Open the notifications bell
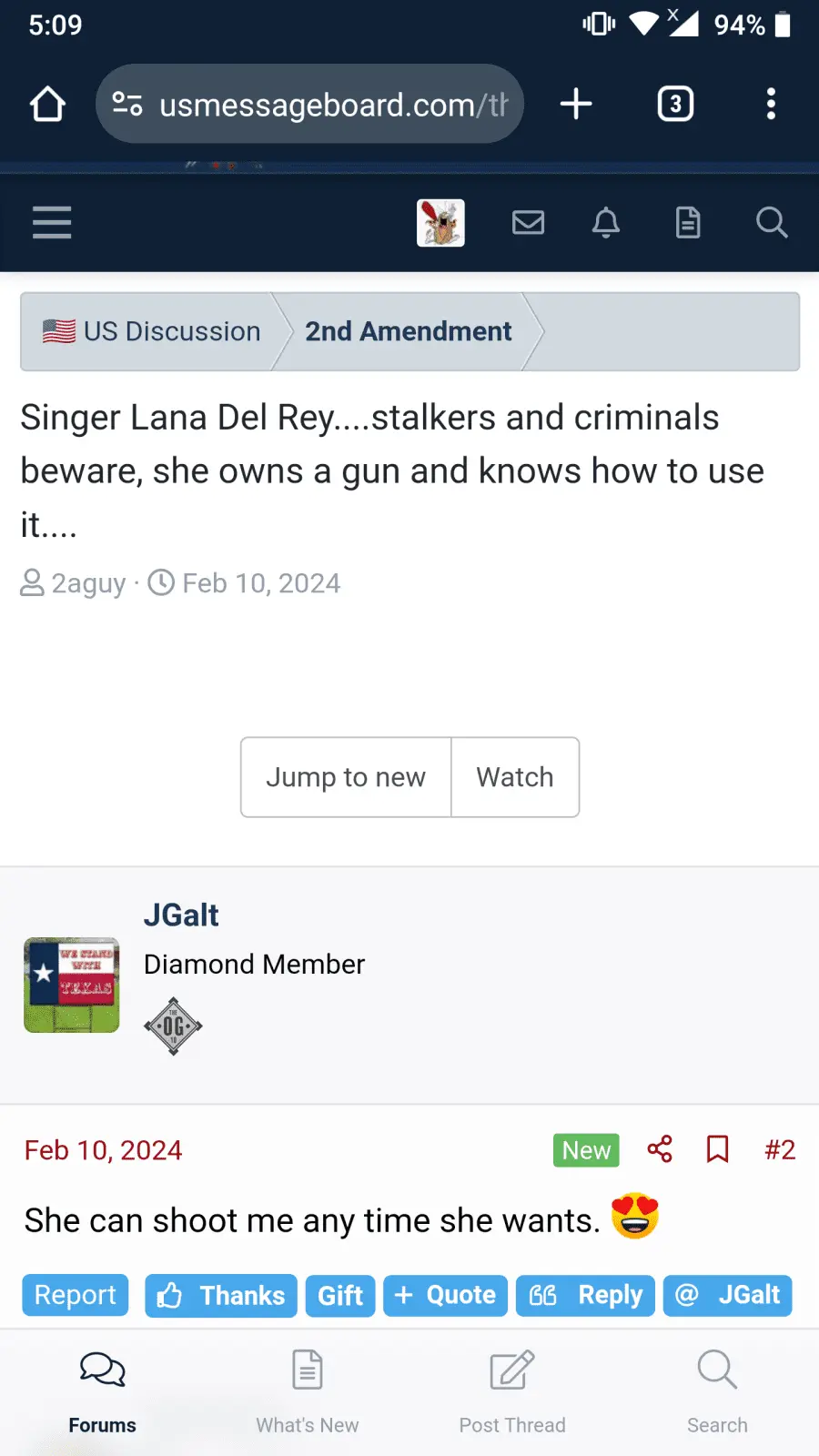The width and height of the screenshot is (819, 1456). coord(606,222)
